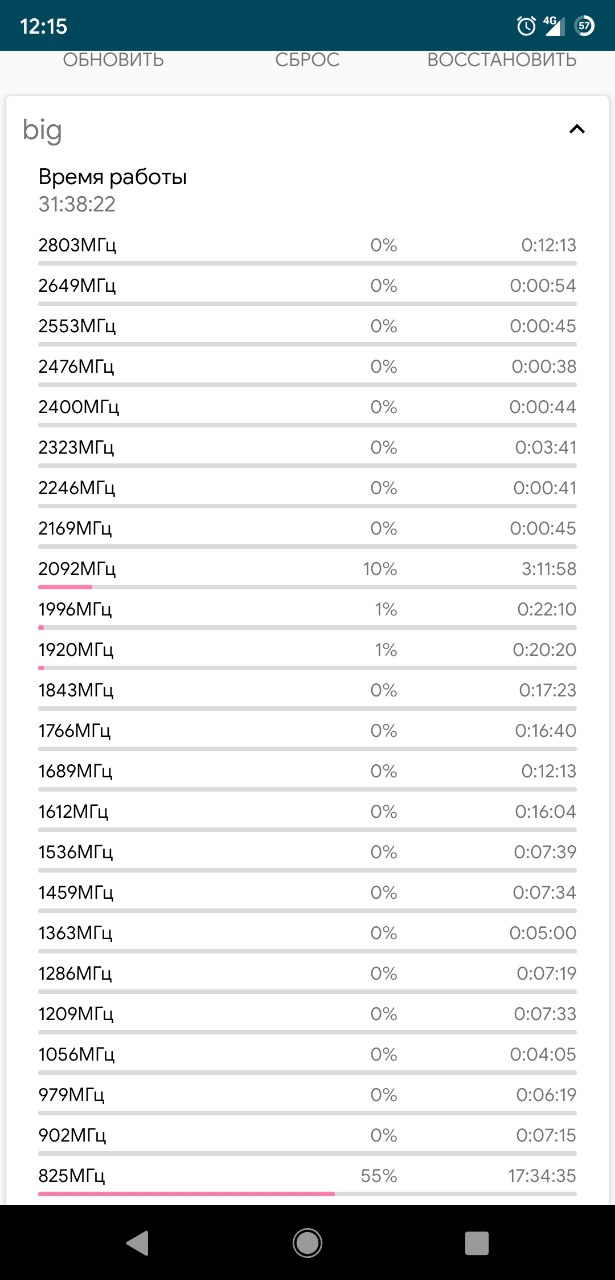
Task: Open the home screen button
Action: tap(307, 1242)
